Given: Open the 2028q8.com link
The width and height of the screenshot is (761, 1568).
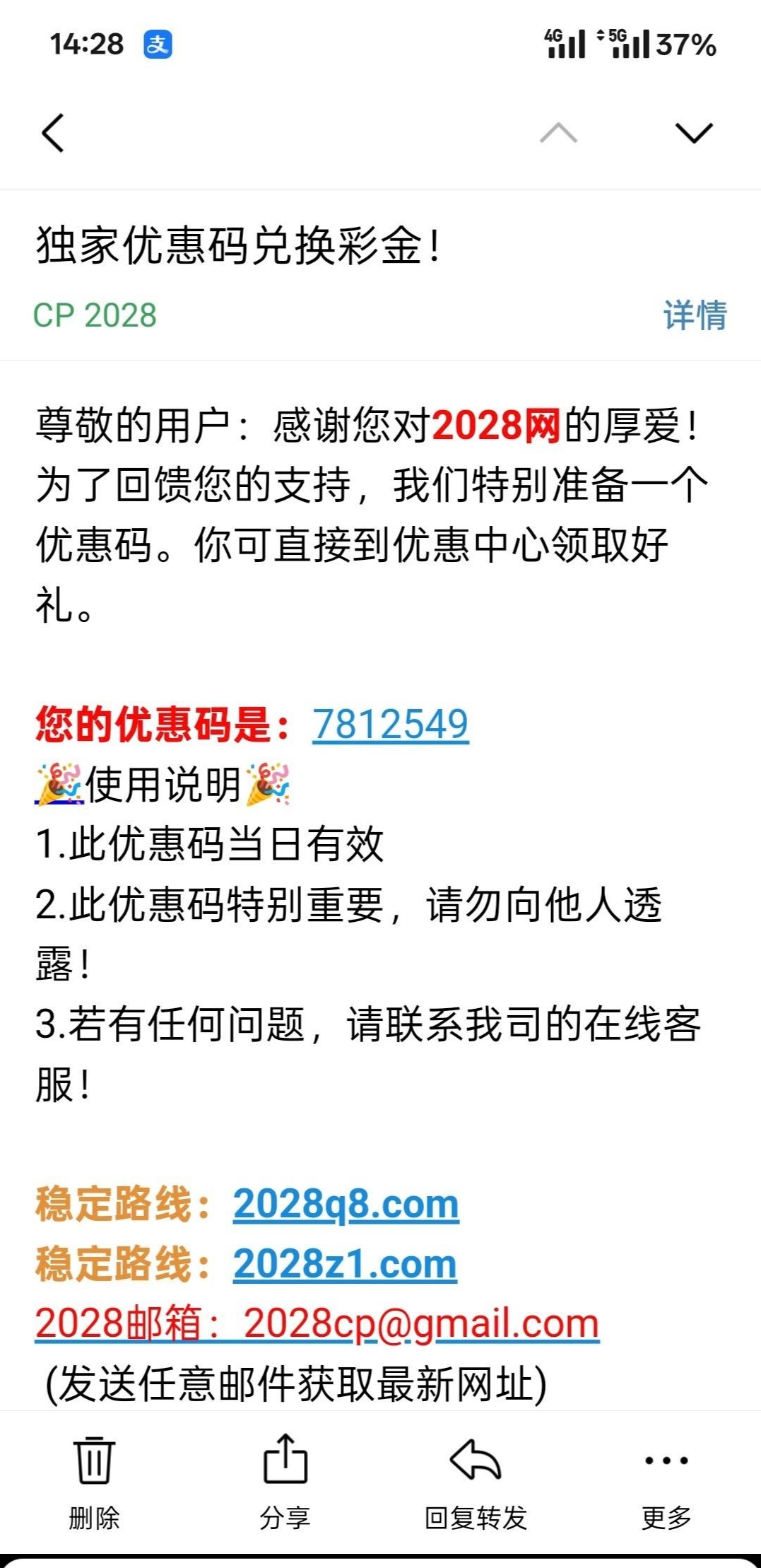Looking at the screenshot, I should click(346, 1204).
